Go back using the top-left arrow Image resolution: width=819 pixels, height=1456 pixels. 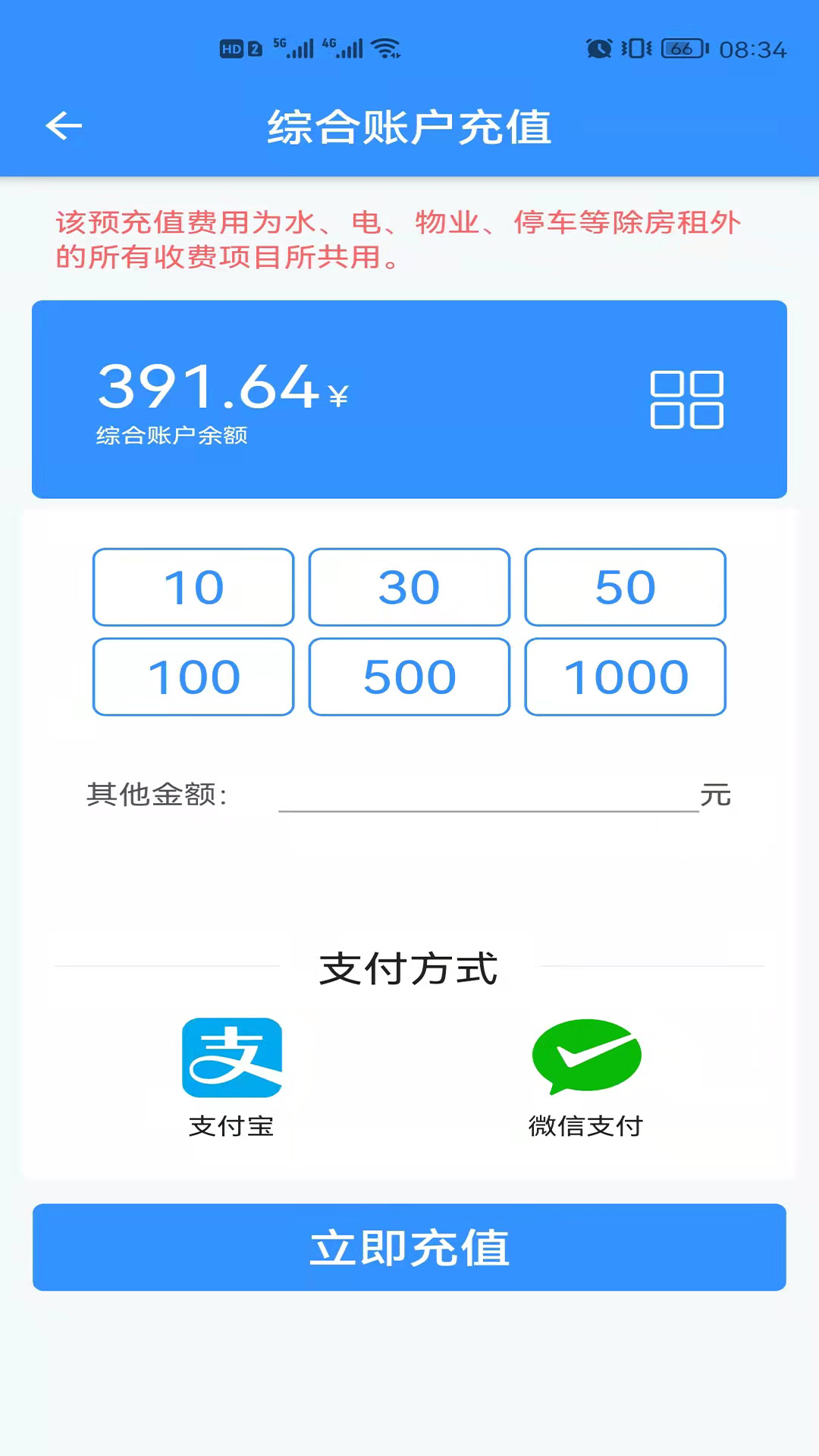tap(64, 126)
